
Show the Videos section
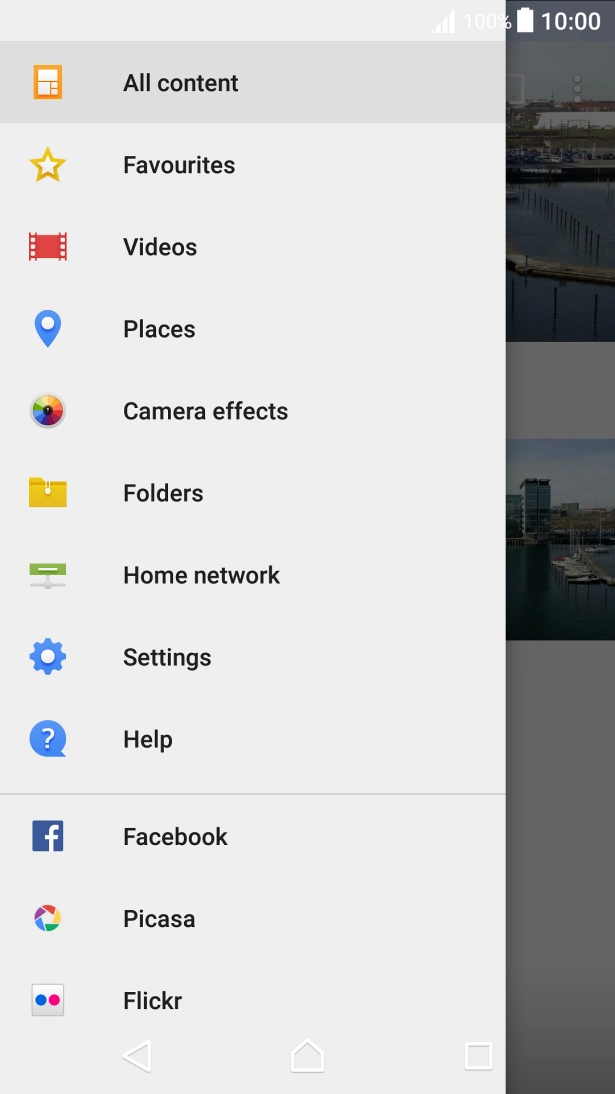point(160,247)
